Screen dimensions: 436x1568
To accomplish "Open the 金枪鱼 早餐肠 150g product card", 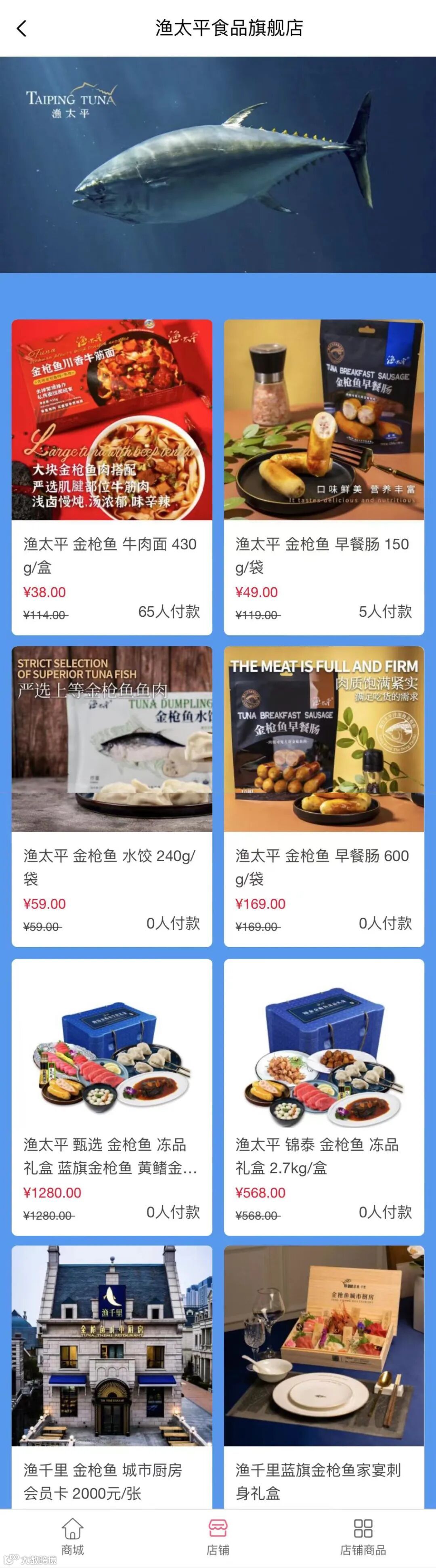I will click(323, 477).
